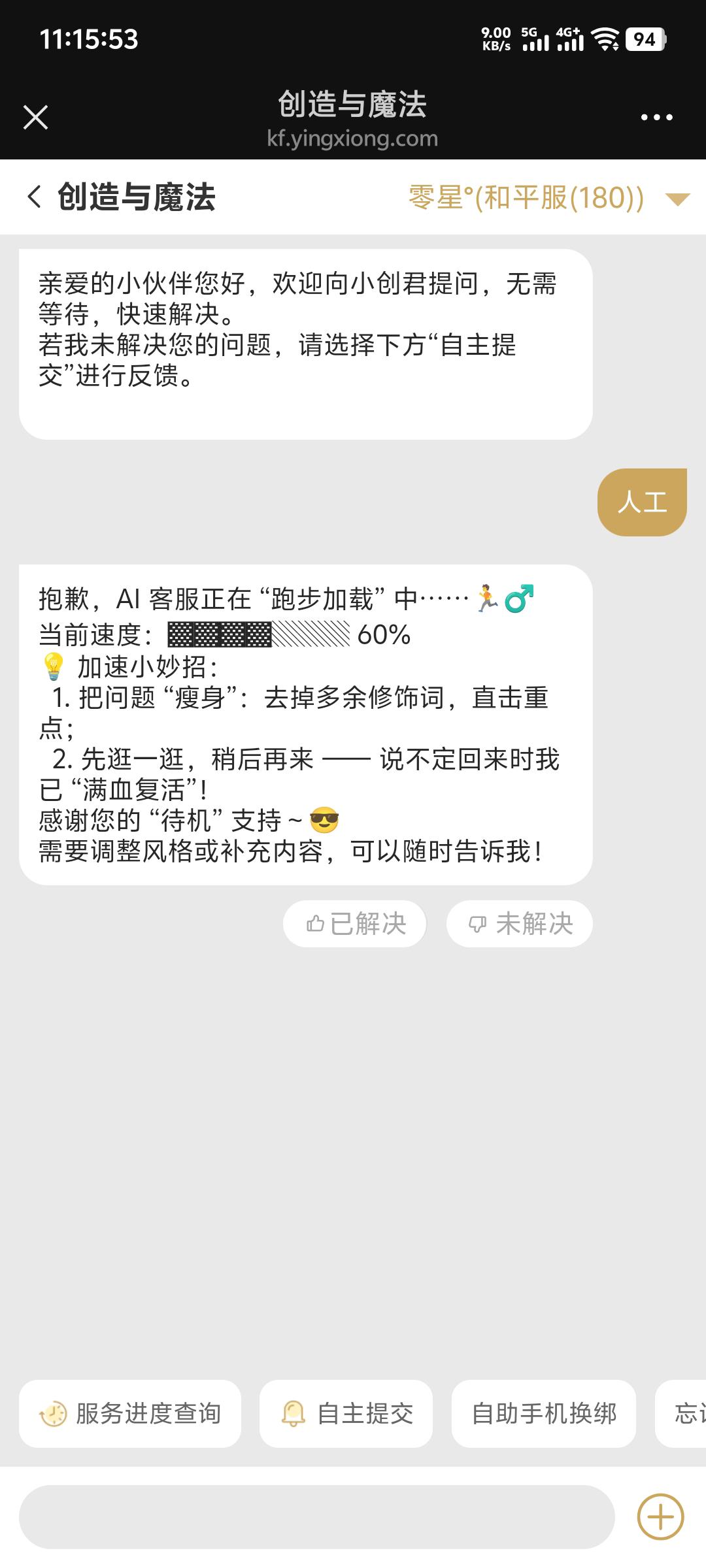Open 自助手机换绑
The height and width of the screenshot is (1568, 706).
543,1414
